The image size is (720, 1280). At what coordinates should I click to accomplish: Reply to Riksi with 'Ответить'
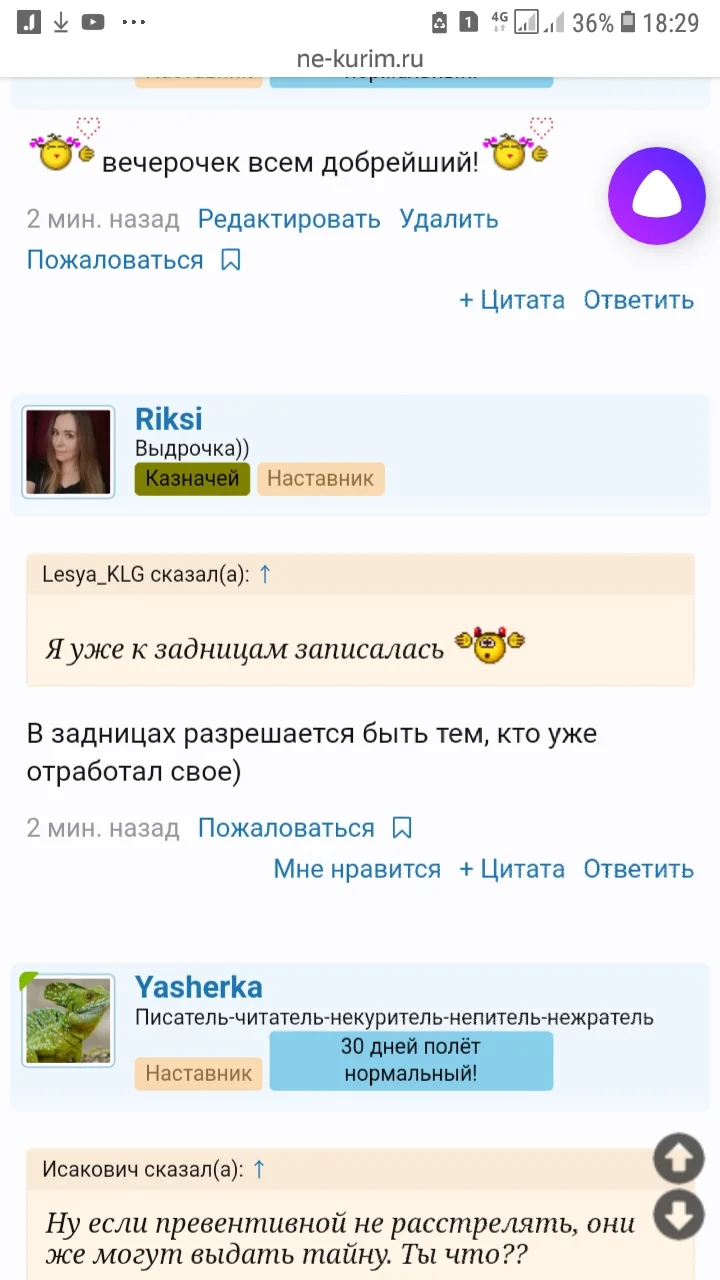(x=638, y=869)
